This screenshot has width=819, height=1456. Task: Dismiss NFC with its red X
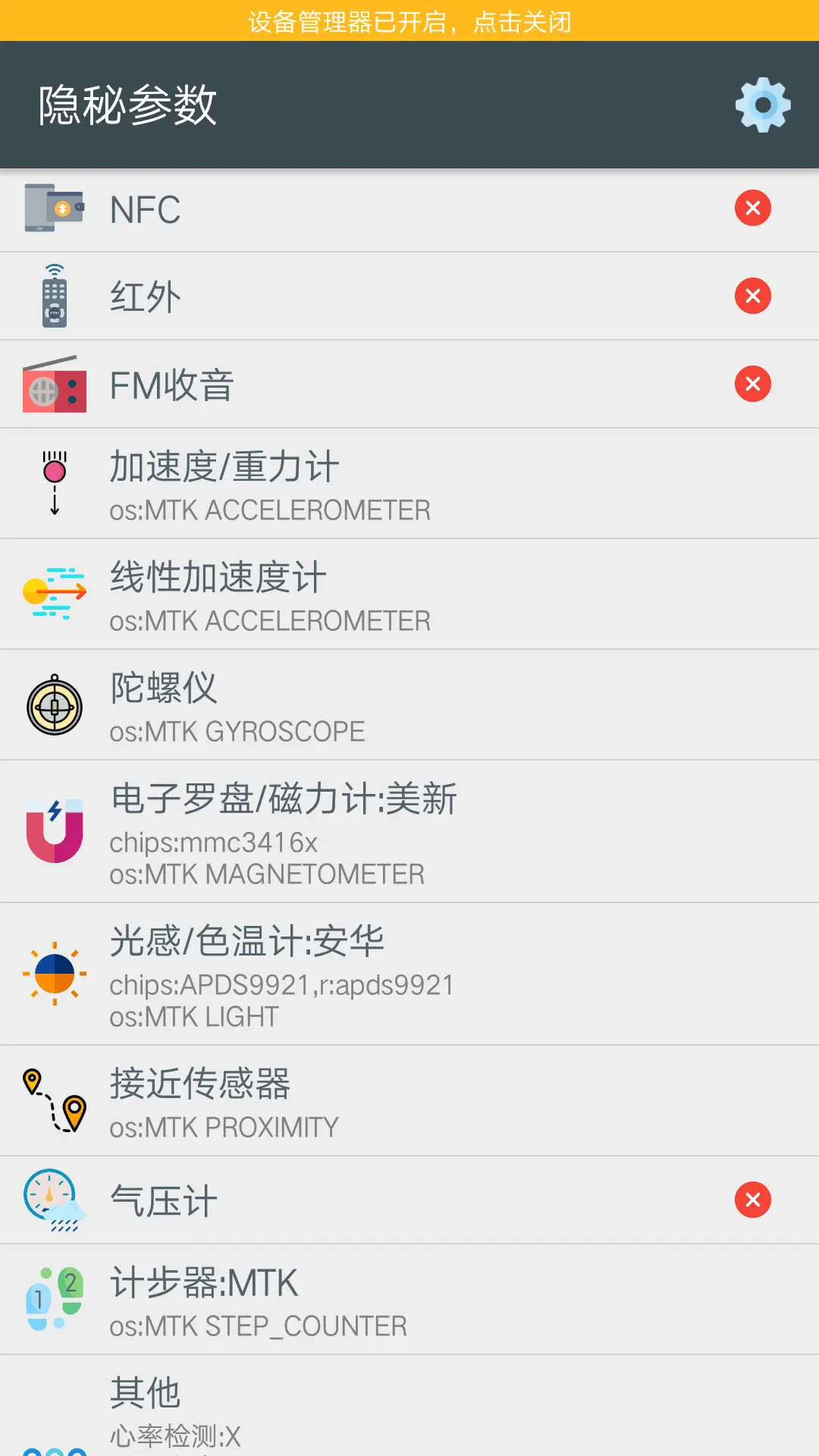[752, 208]
